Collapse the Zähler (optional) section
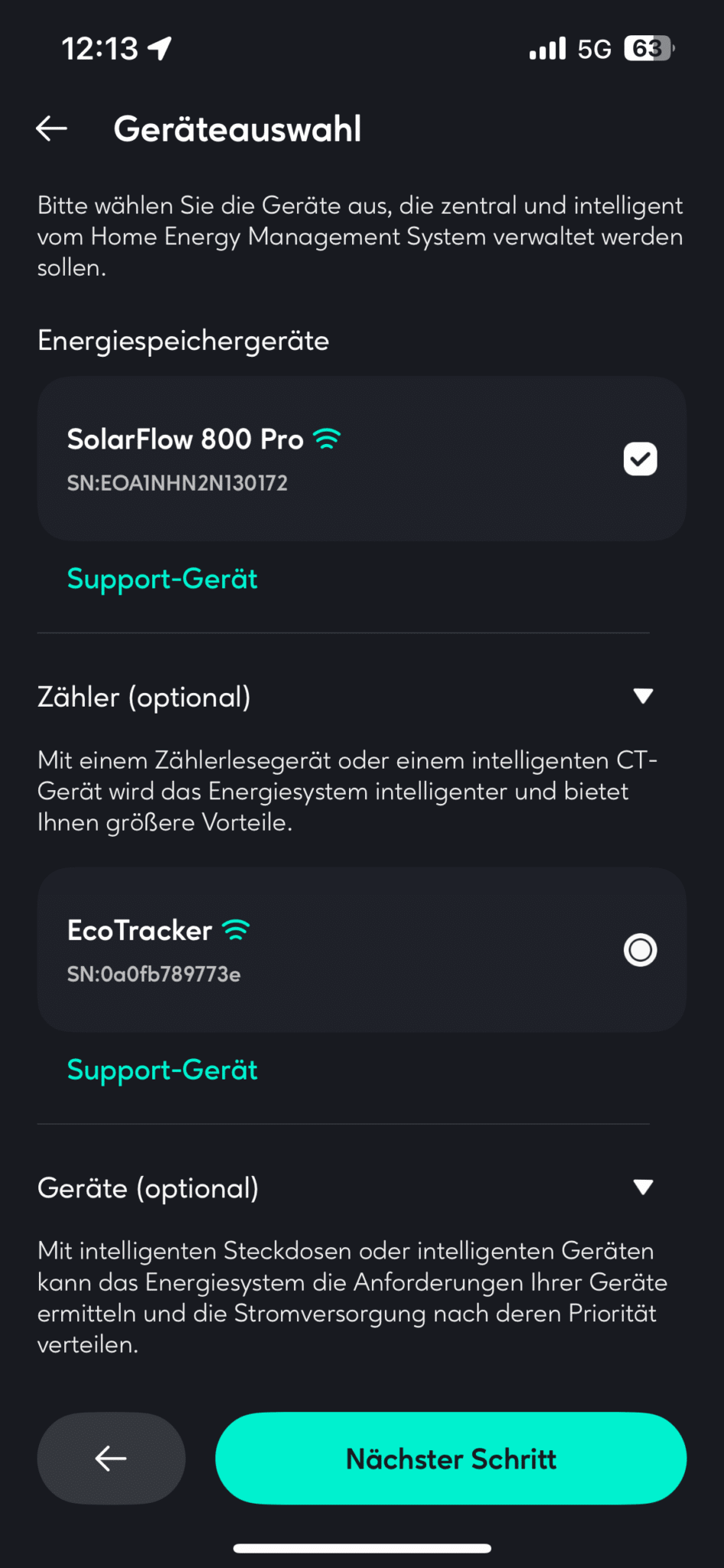 tap(643, 696)
